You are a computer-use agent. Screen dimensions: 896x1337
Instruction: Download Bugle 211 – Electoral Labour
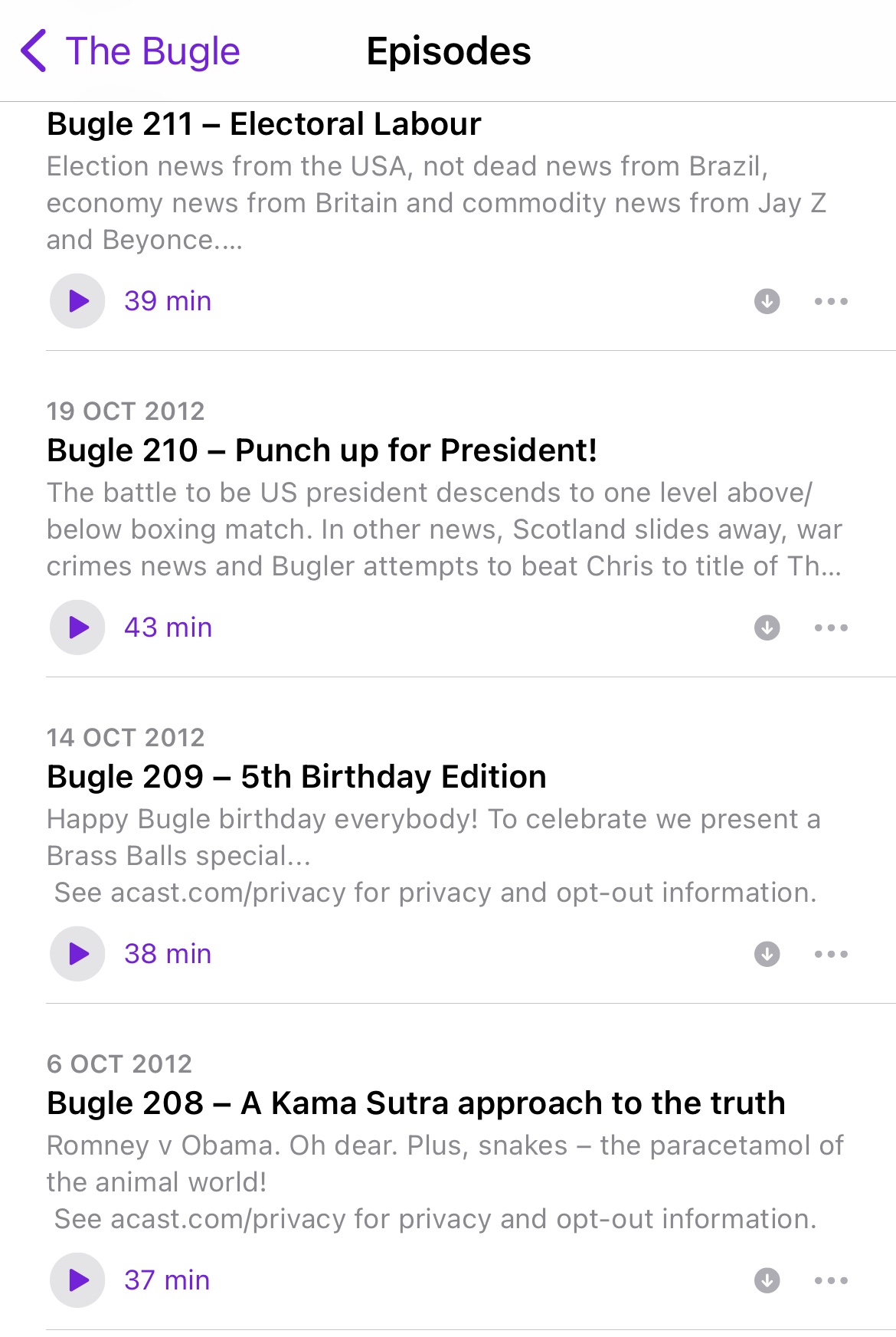[x=767, y=300]
